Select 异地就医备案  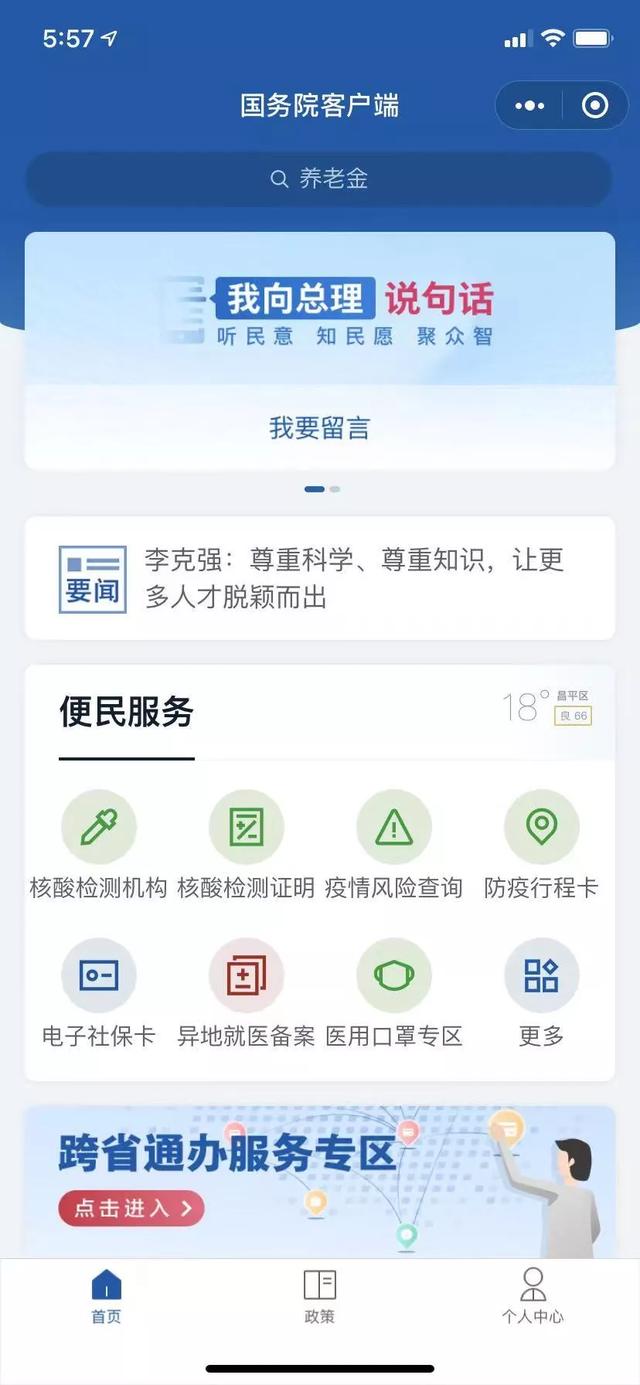tap(246, 993)
